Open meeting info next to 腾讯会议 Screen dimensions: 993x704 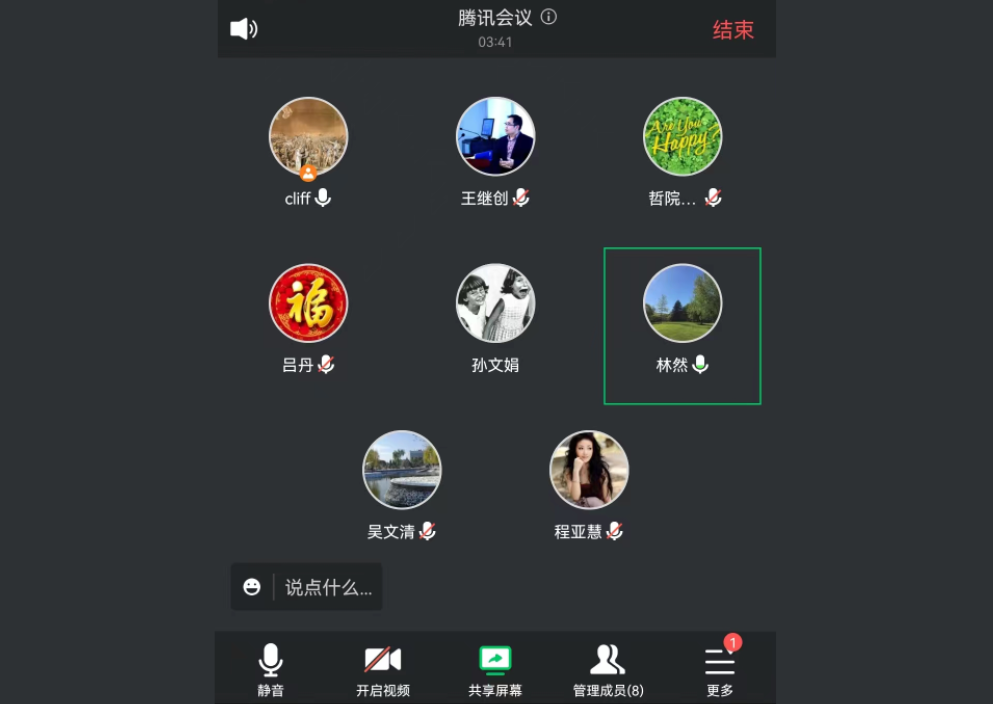(549, 17)
